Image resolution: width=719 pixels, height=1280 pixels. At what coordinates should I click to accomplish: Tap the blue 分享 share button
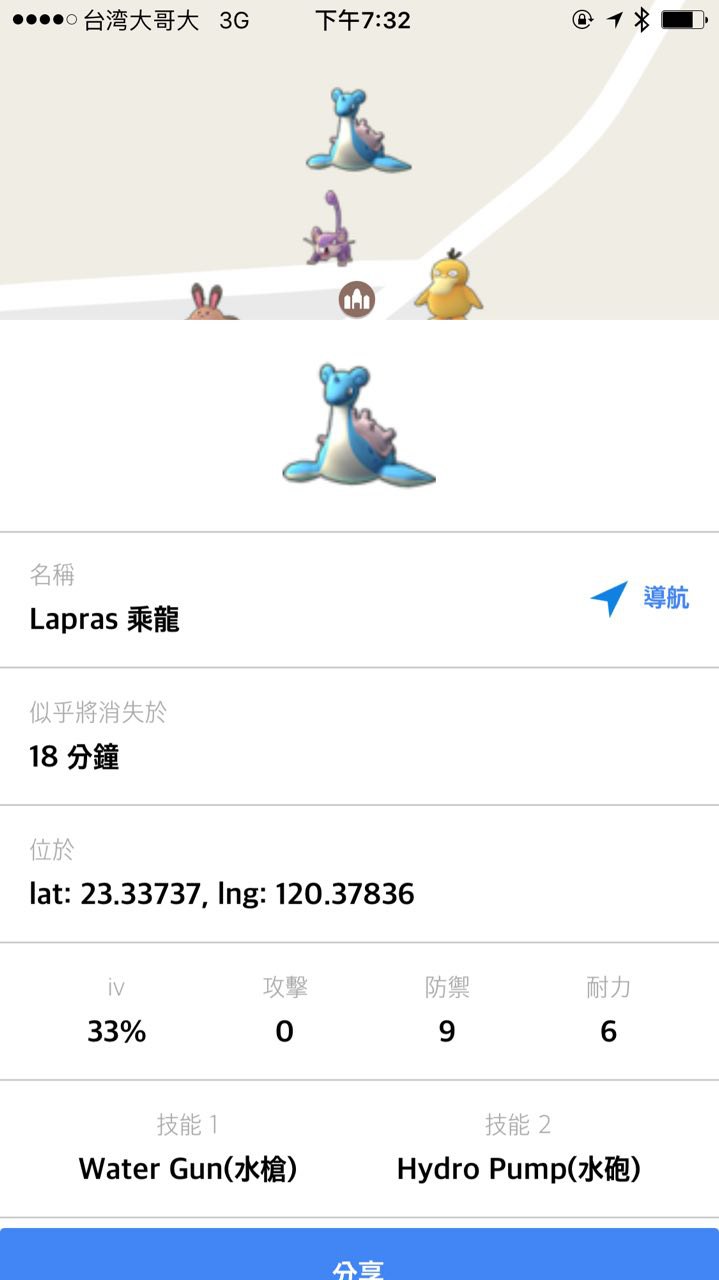[359, 1258]
